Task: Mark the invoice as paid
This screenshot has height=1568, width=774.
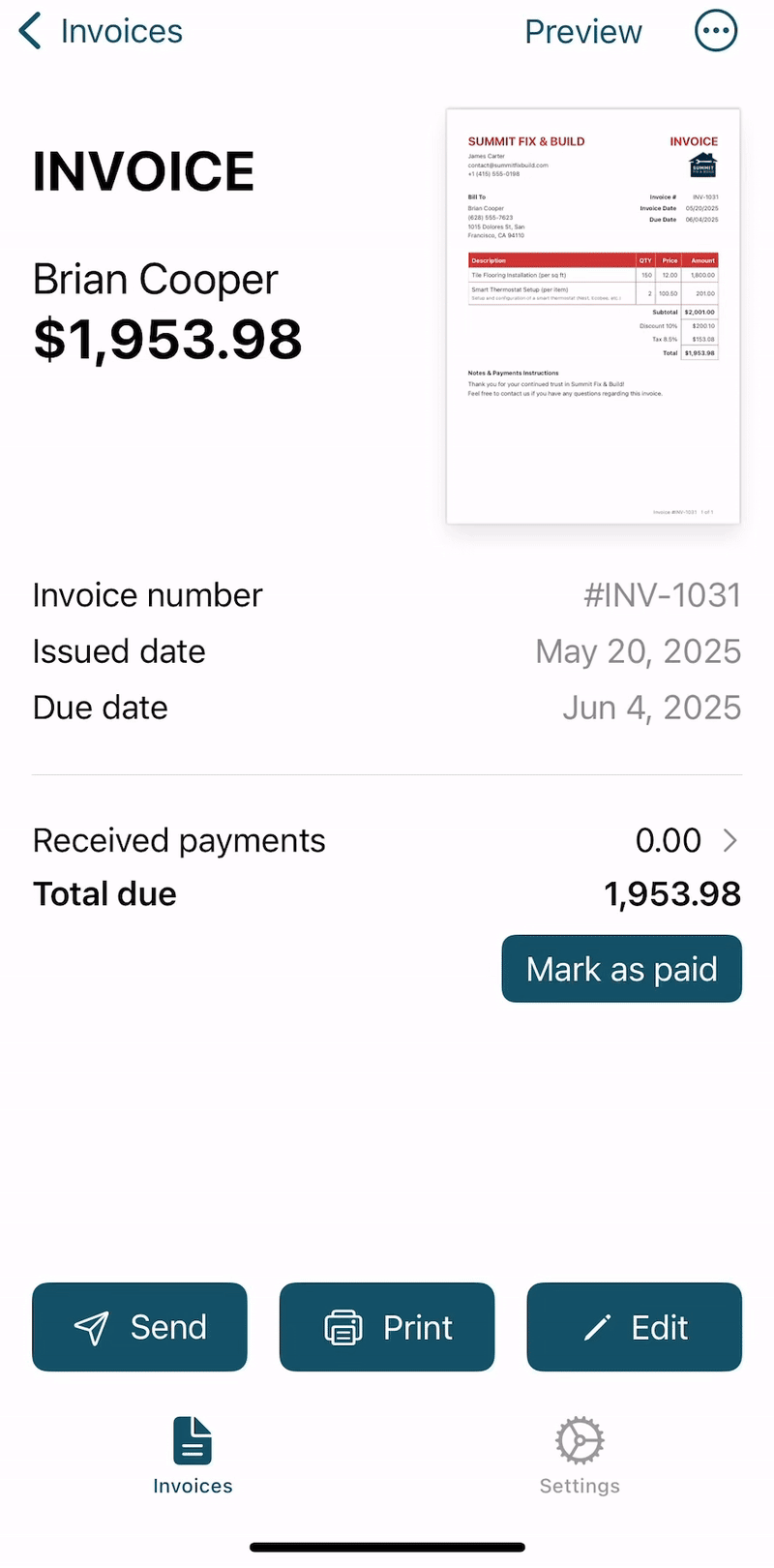Action: (622, 969)
